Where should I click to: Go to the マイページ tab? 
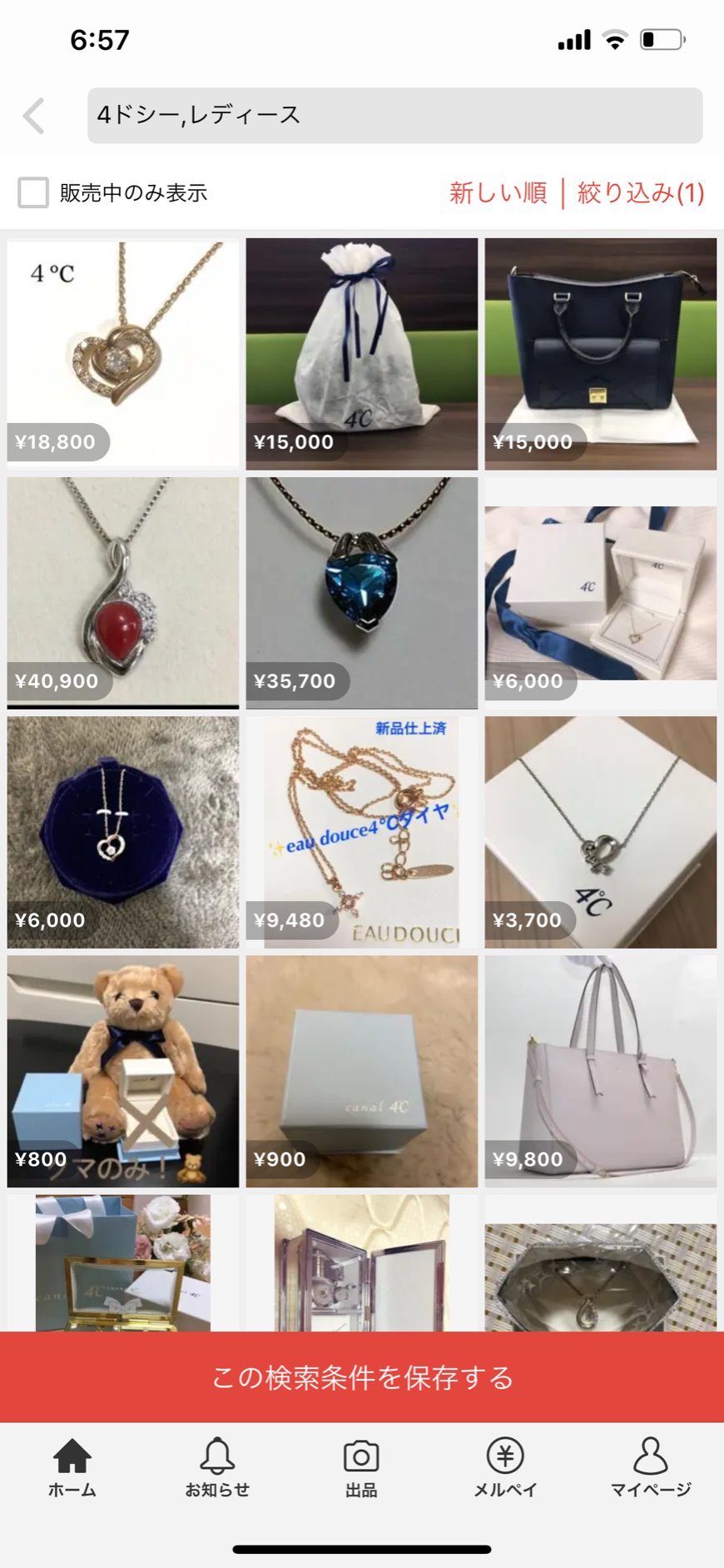tap(651, 1468)
